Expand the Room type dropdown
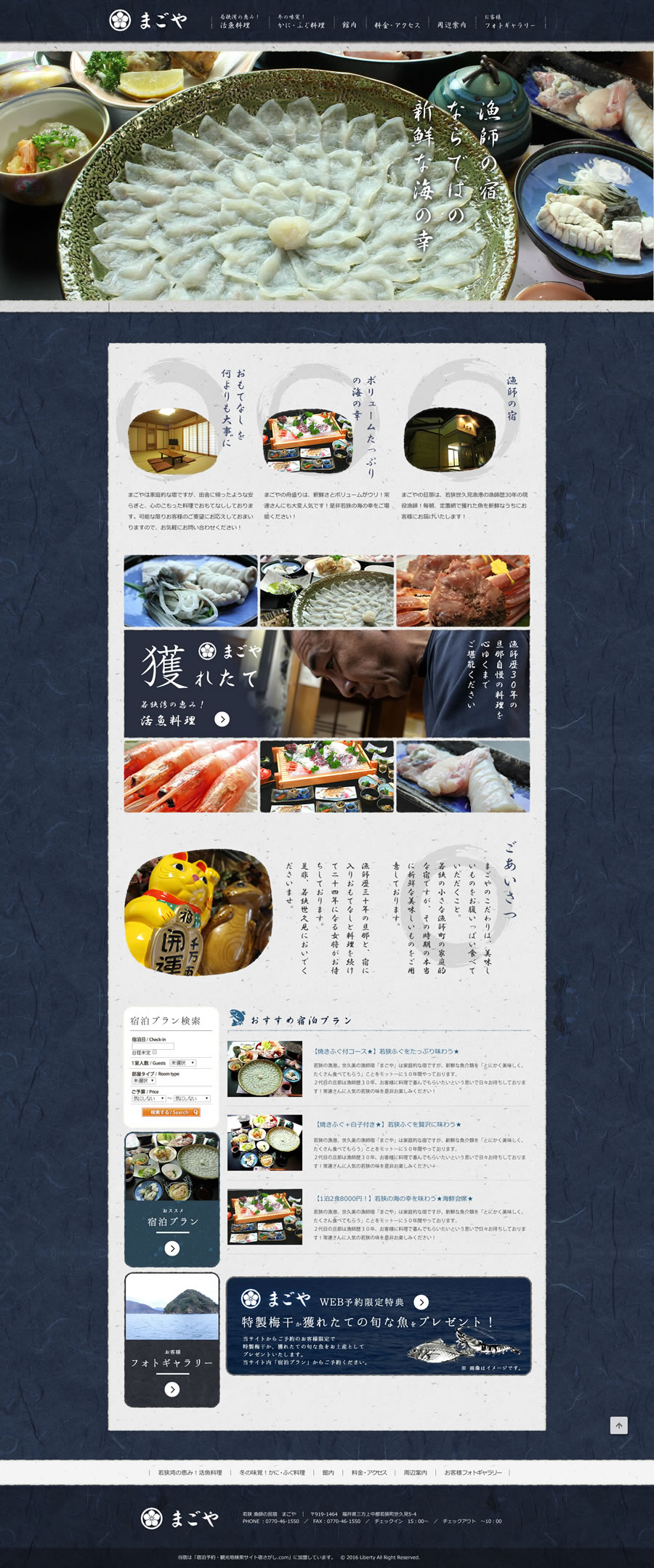This screenshot has width=654, height=1568. click(x=144, y=1080)
